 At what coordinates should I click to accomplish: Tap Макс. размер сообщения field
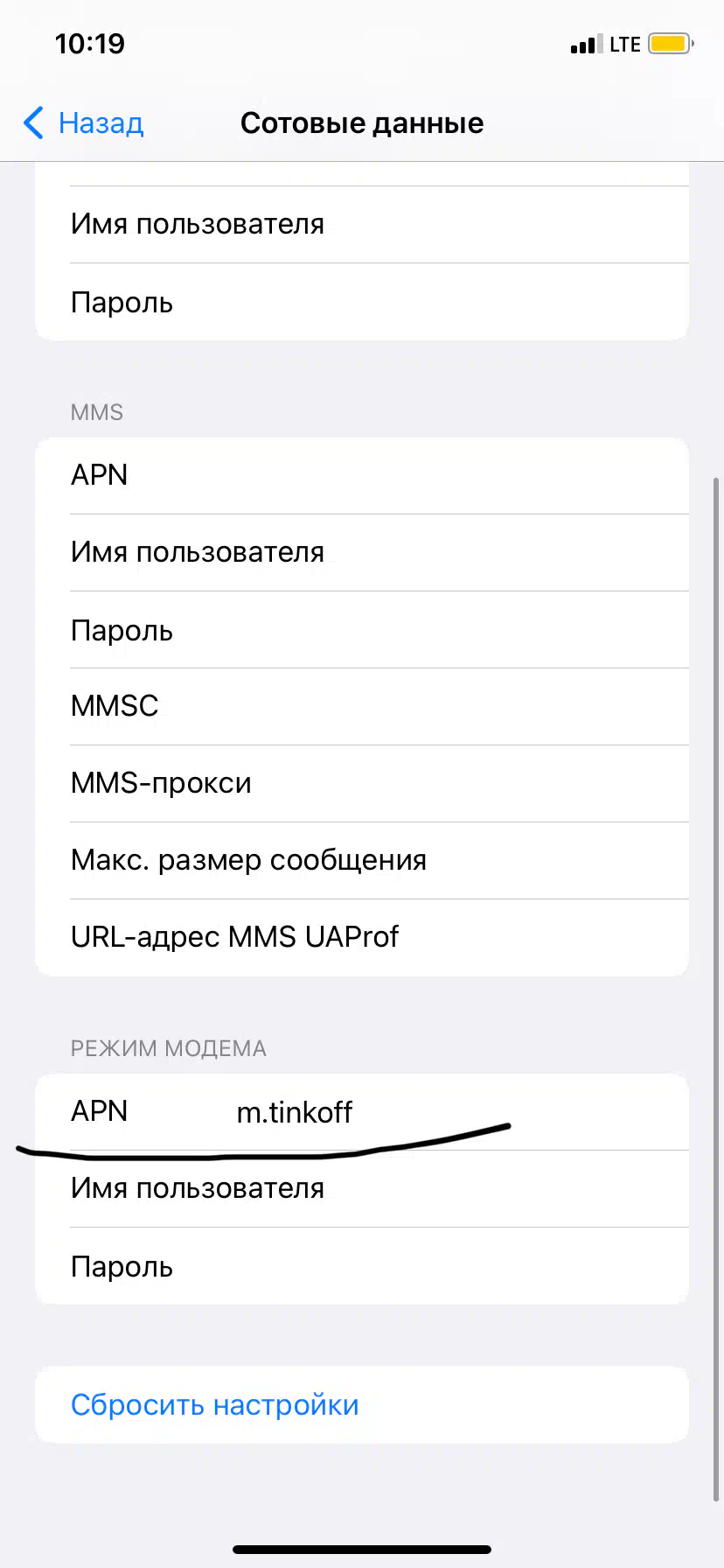pos(362,861)
